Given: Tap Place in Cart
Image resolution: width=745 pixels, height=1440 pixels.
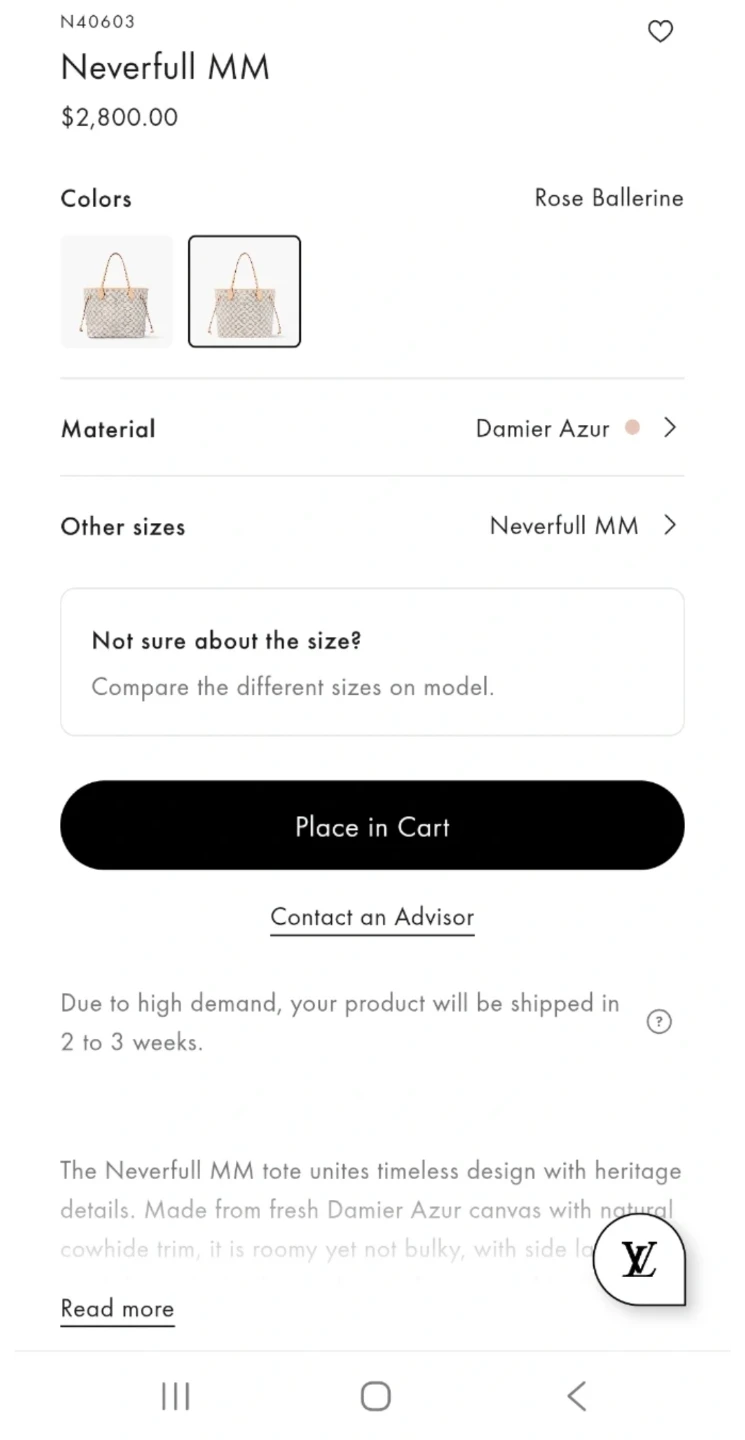Looking at the screenshot, I should tap(372, 826).
